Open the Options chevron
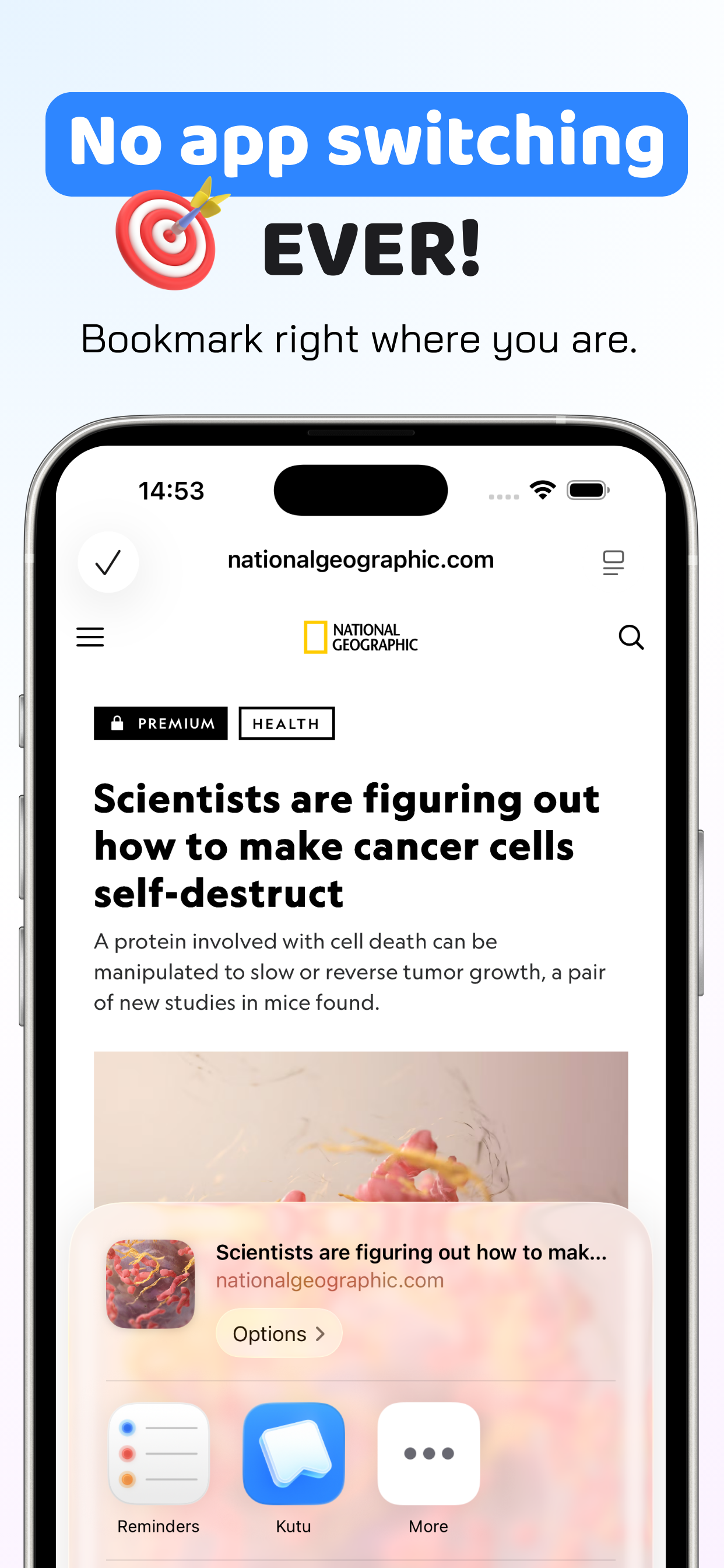The image size is (724, 1568). (x=322, y=1333)
